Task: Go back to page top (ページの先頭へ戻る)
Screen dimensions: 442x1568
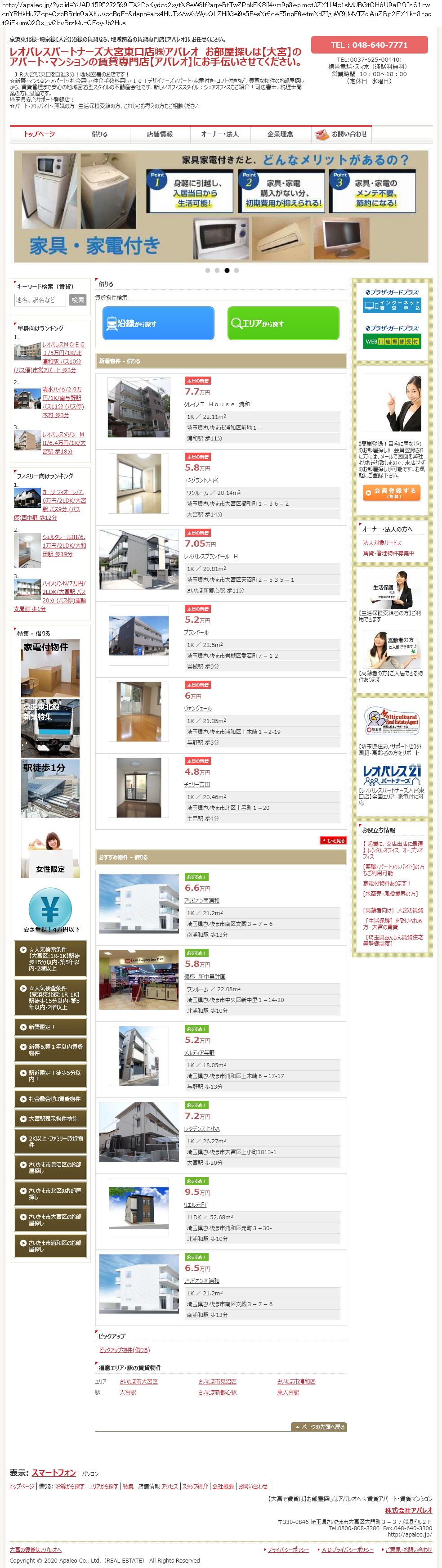Action: click(x=319, y=1427)
